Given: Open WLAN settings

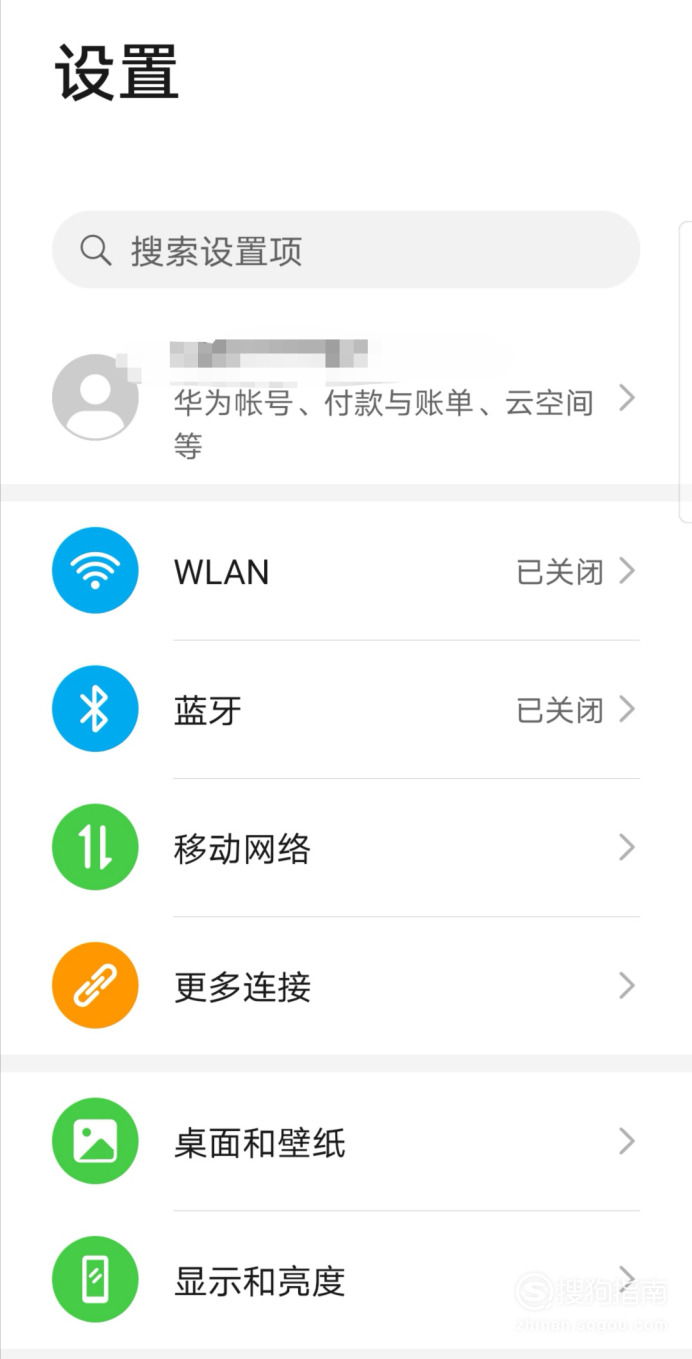Looking at the screenshot, I should (345, 571).
